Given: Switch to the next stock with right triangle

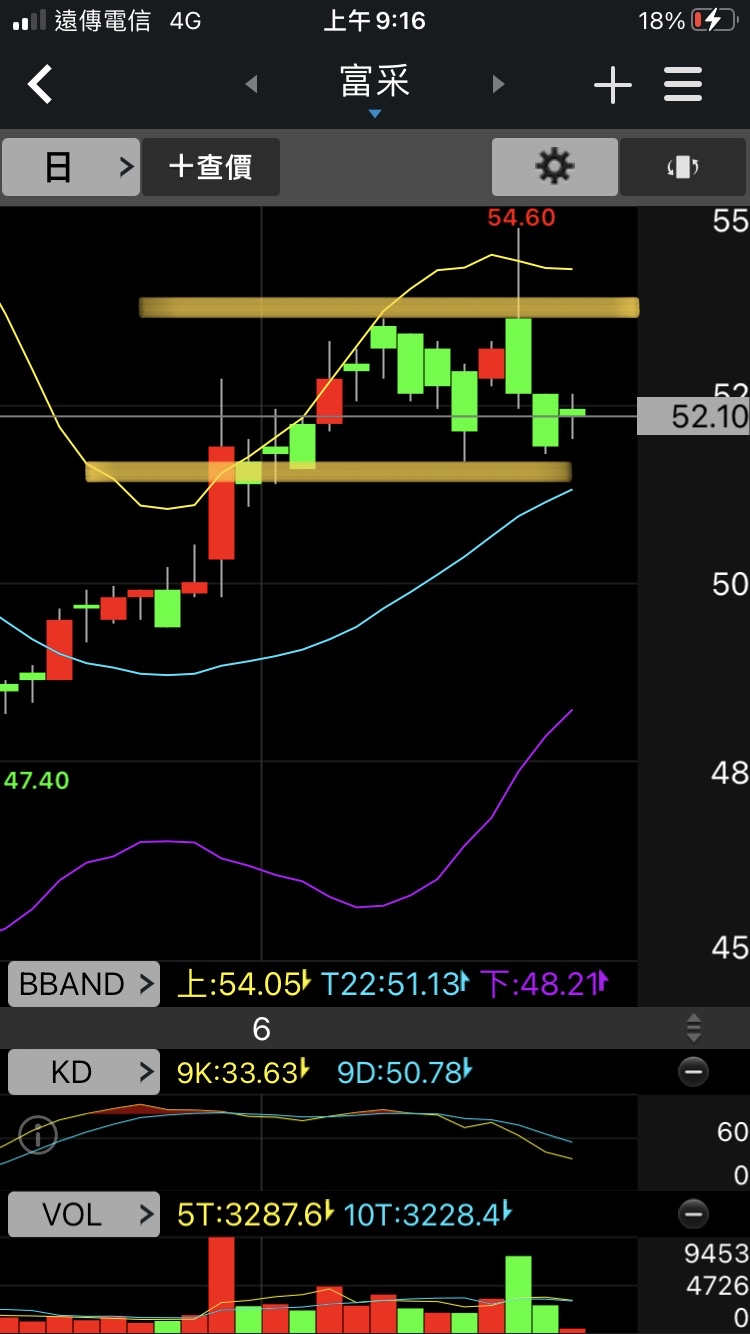Looking at the screenshot, I should click(498, 85).
